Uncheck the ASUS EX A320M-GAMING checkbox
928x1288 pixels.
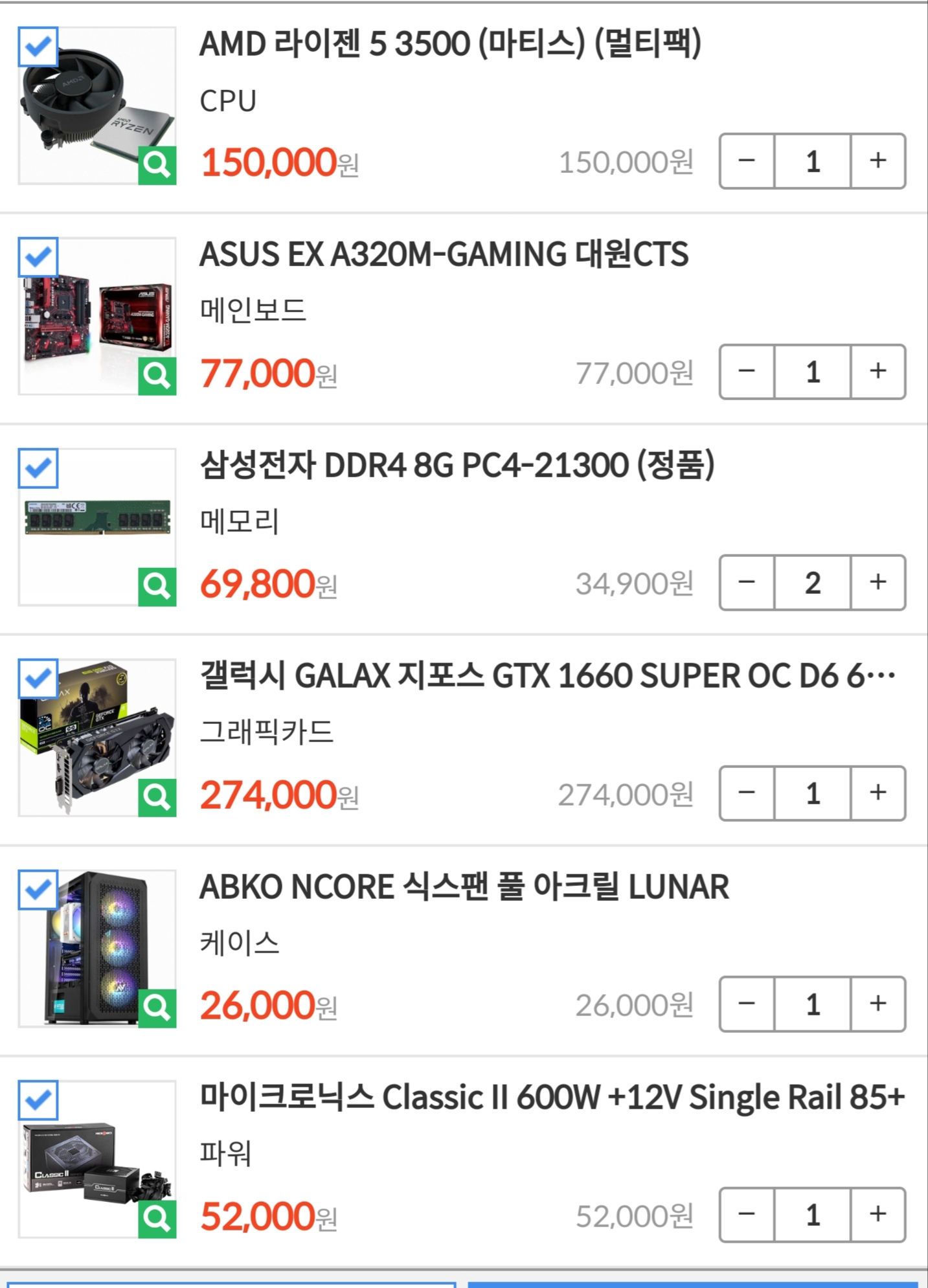[x=38, y=257]
